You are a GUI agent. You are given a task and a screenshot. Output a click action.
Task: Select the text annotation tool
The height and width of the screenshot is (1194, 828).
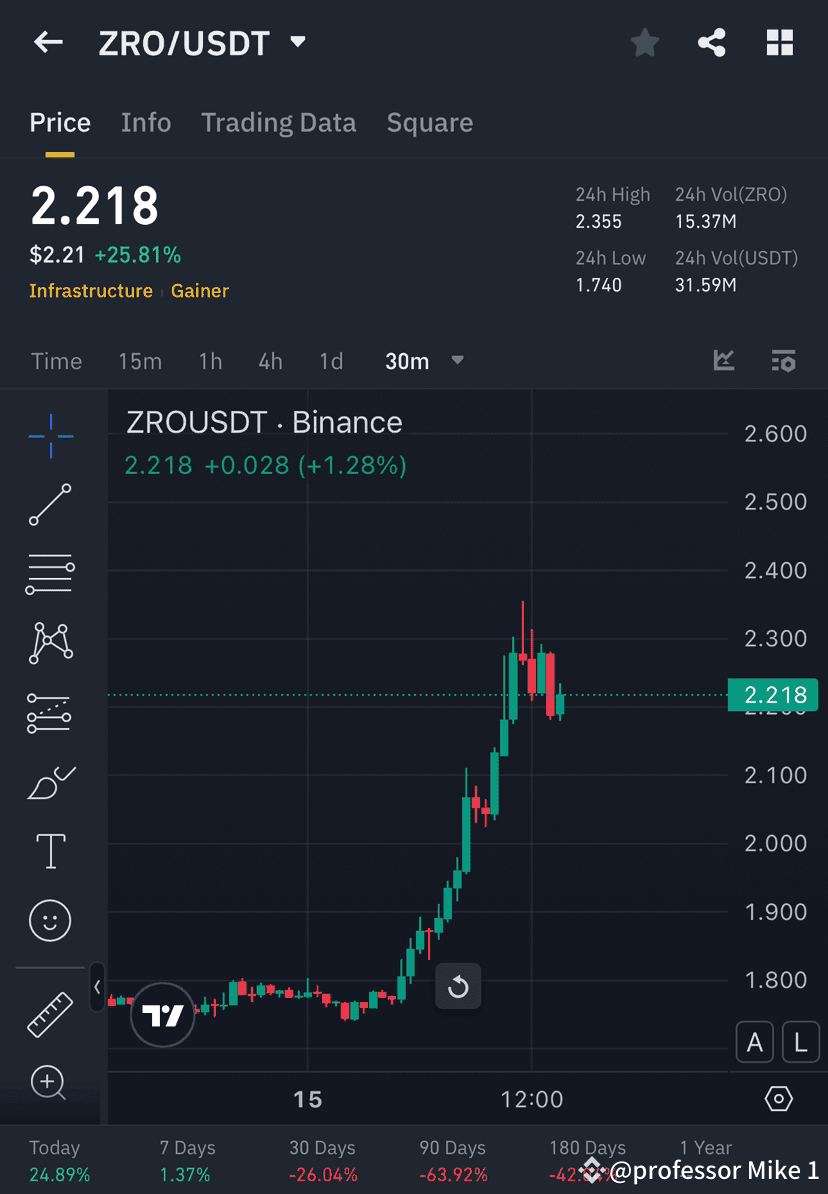point(50,851)
